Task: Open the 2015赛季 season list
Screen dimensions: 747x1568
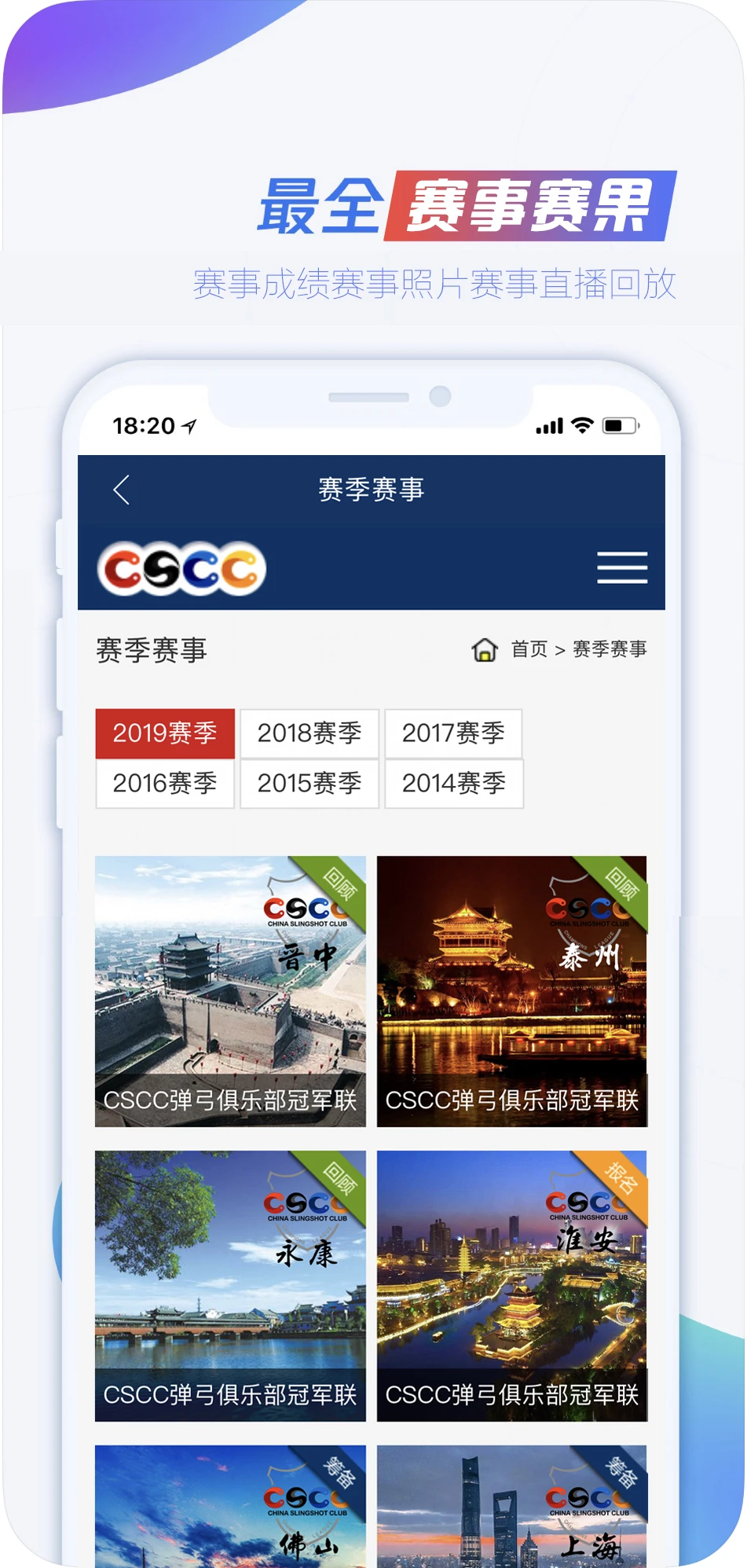Action: click(x=309, y=783)
